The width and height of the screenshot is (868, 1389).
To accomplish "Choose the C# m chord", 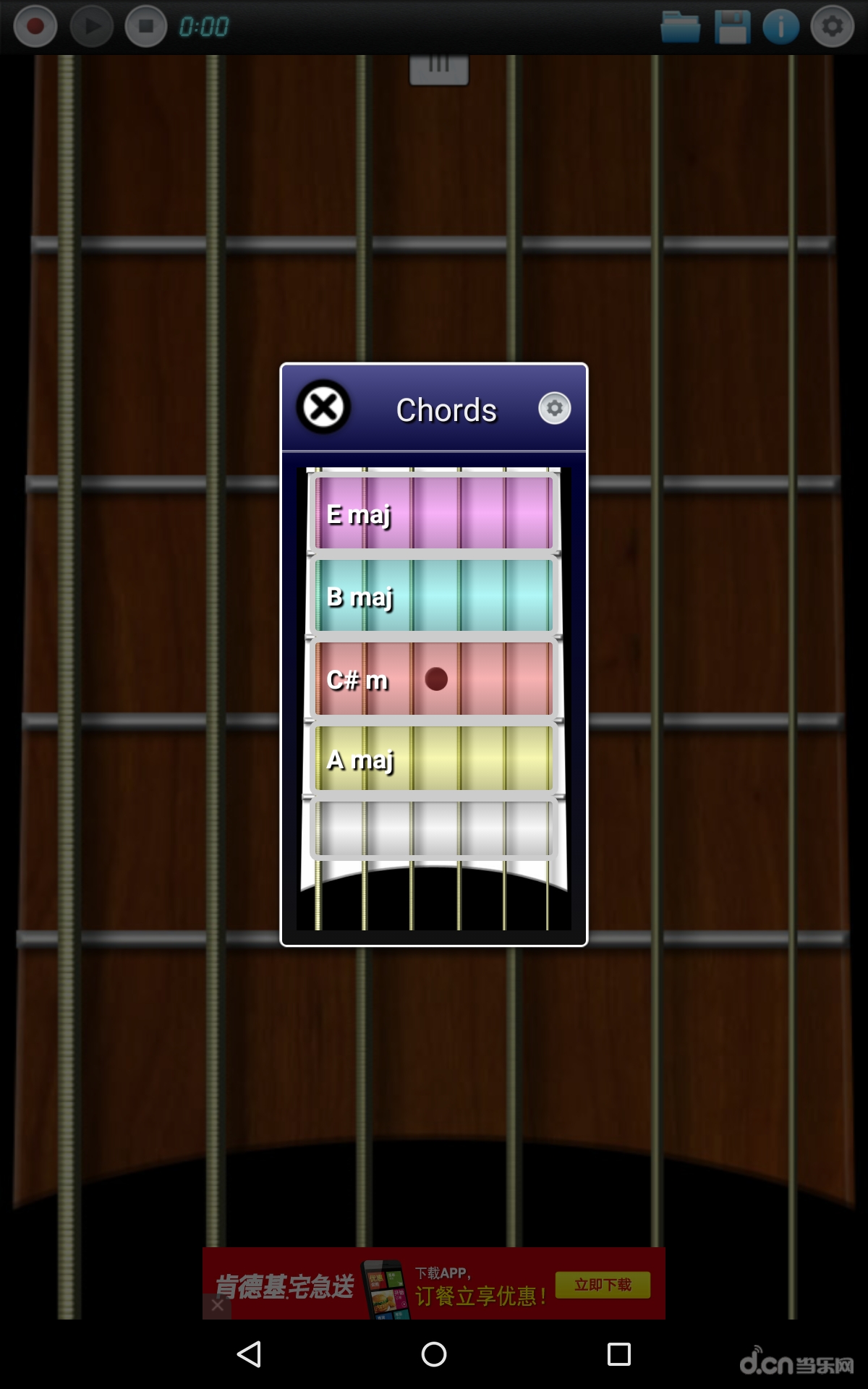I will coord(434,679).
